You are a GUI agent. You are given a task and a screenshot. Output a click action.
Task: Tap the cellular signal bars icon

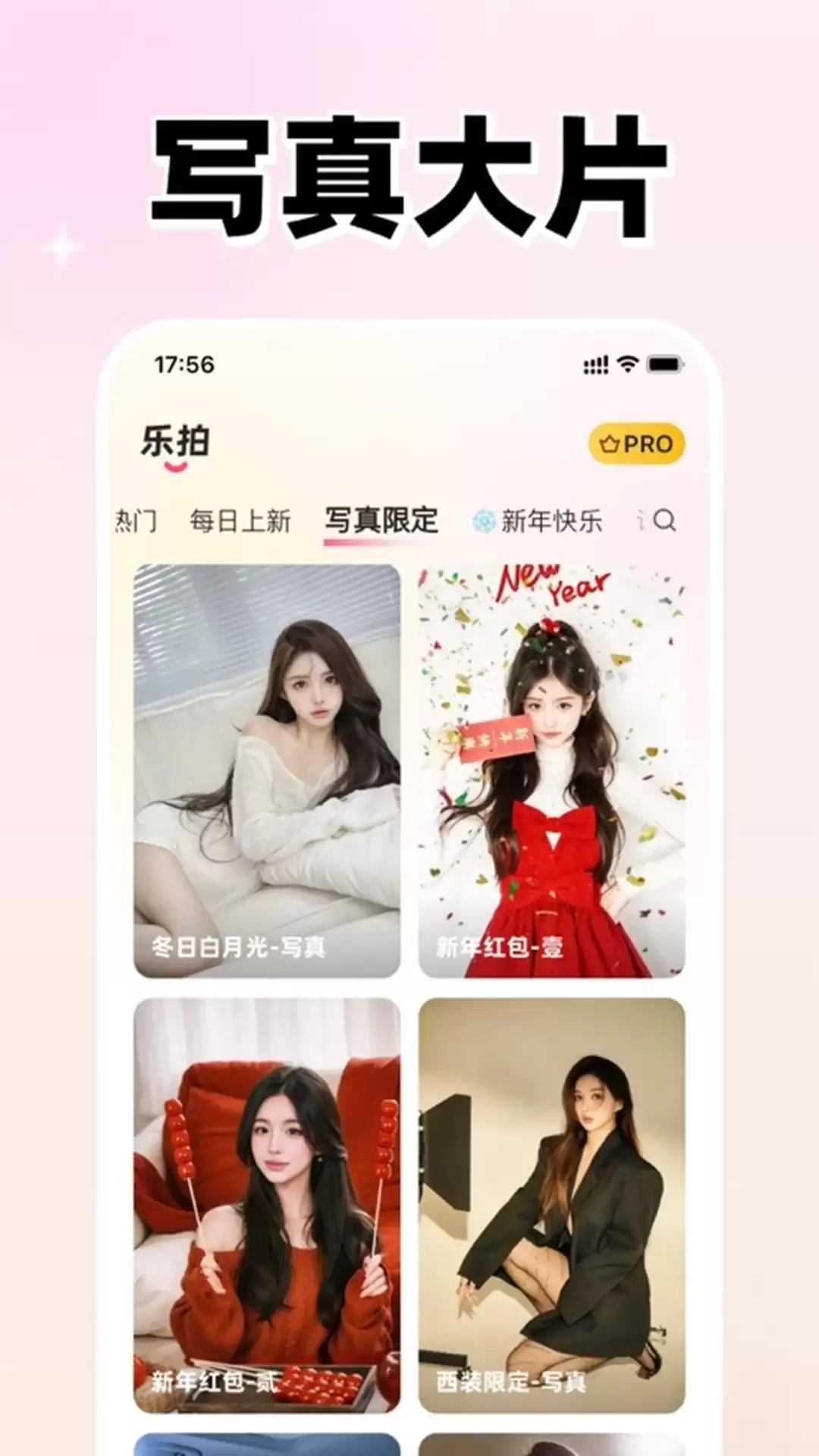(595, 364)
